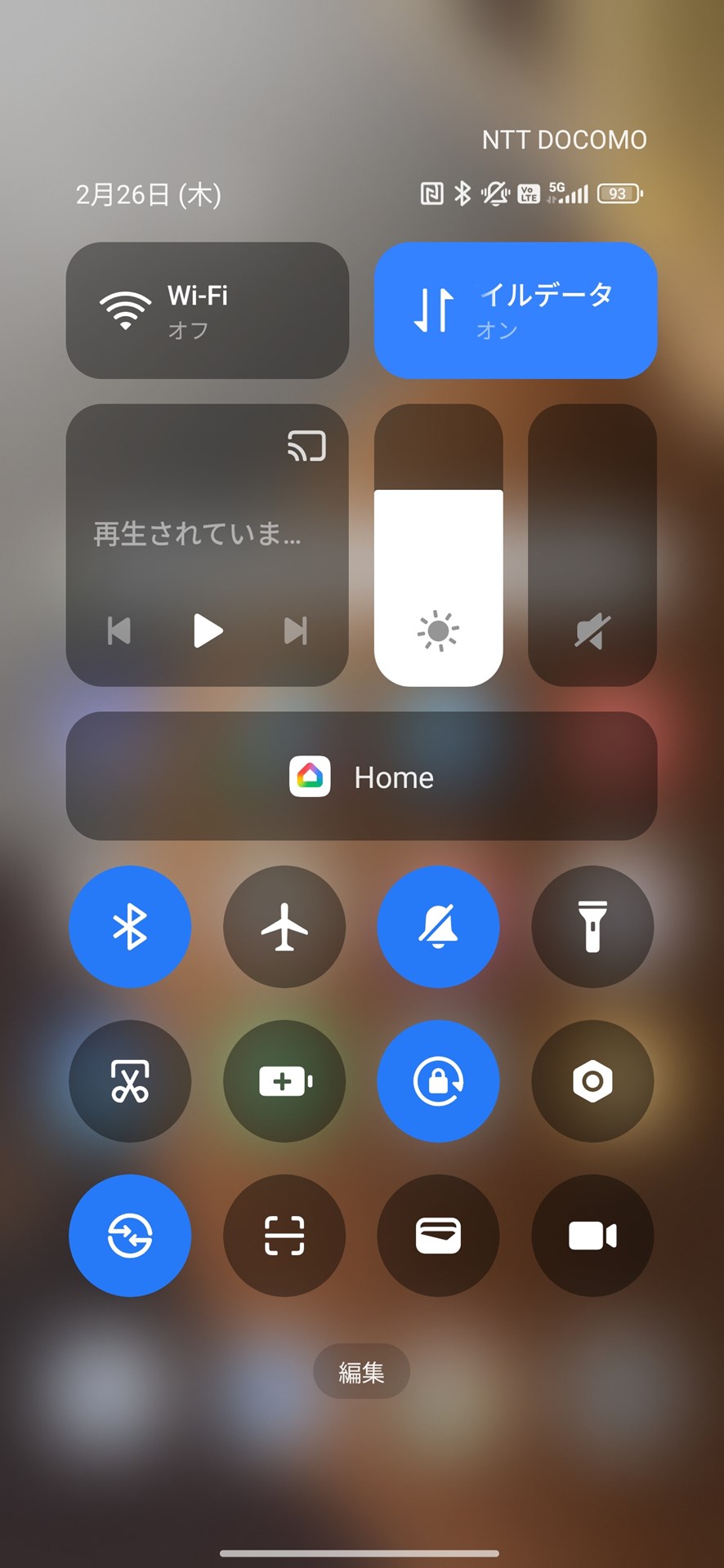This screenshot has width=724, height=1568.
Task: Disable the silent mode bell toggle
Action: [438, 927]
